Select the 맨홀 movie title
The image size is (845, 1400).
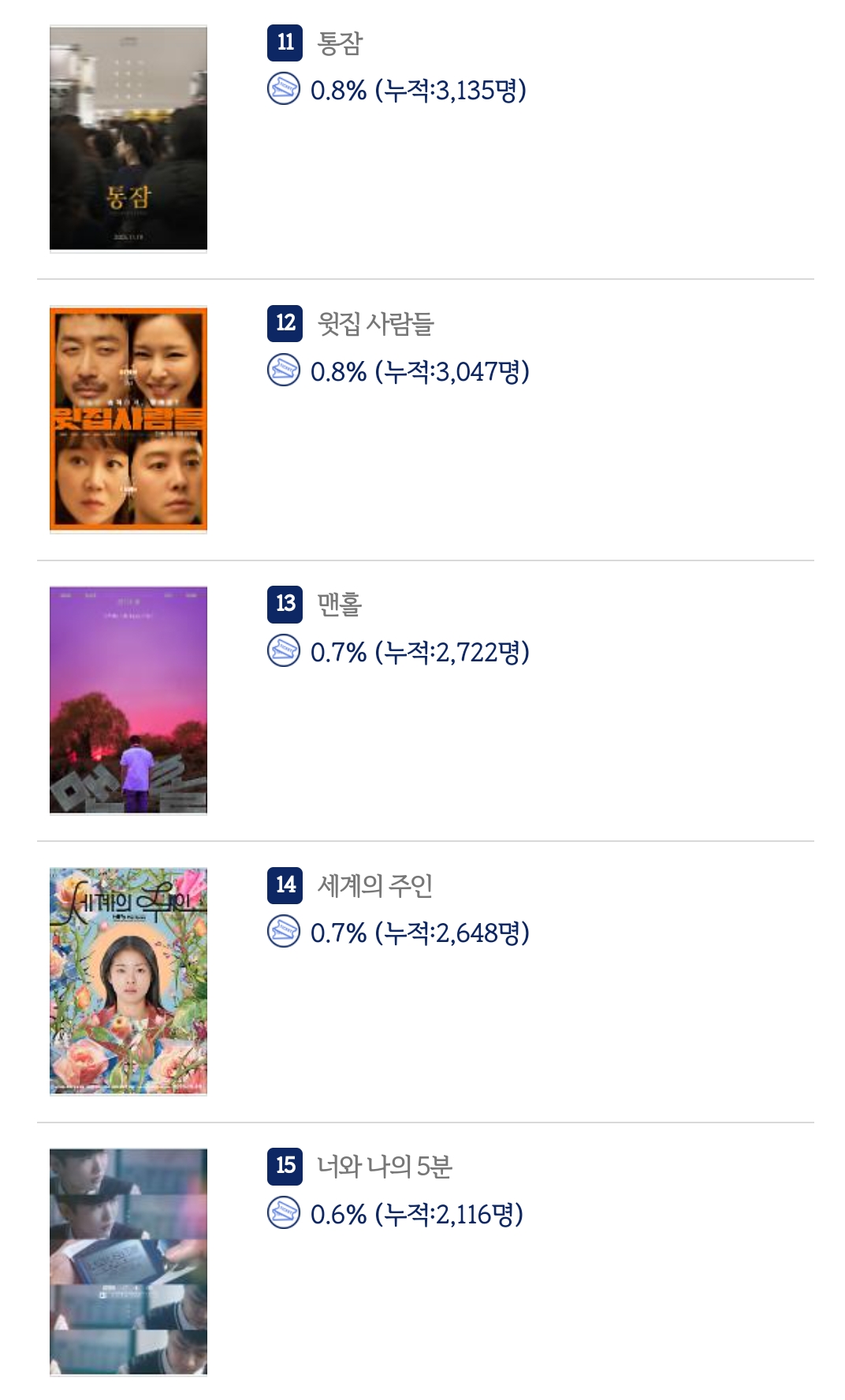click(x=340, y=604)
